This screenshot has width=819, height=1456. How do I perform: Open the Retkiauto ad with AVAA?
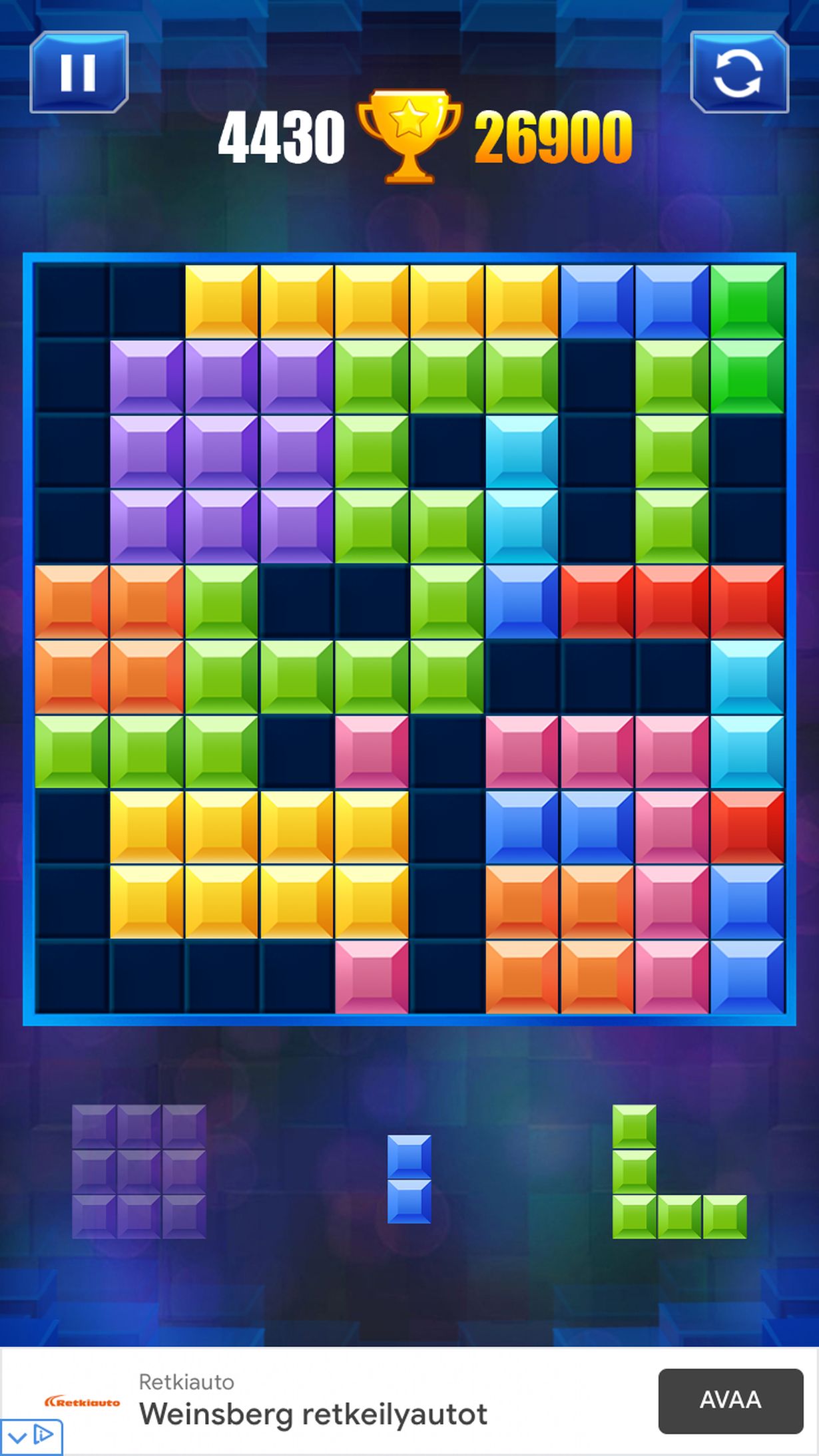[x=730, y=1400]
